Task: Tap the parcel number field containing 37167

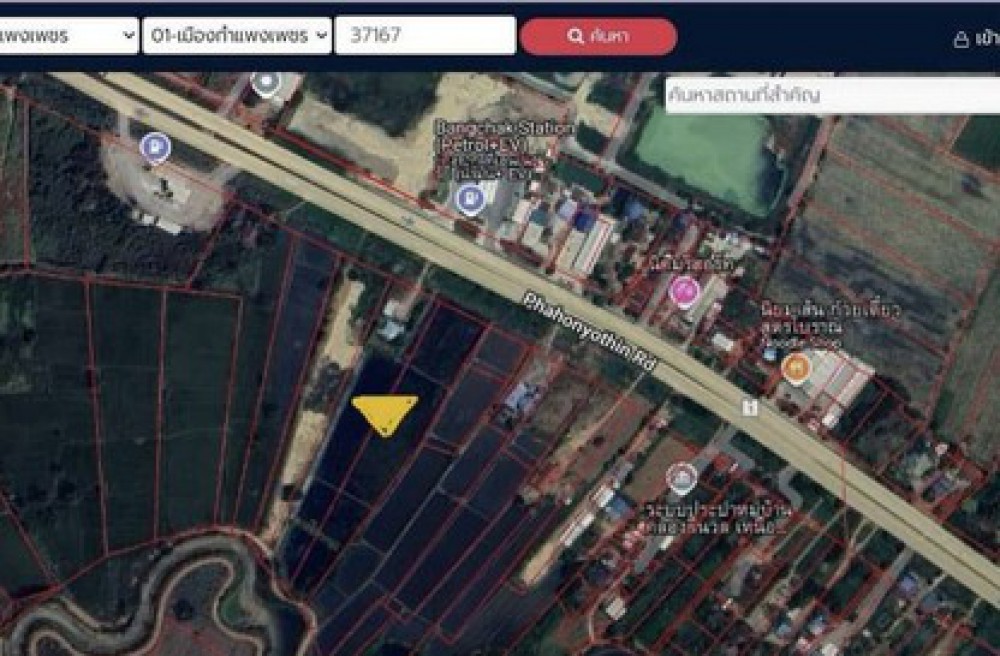Action: pos(425,36)
